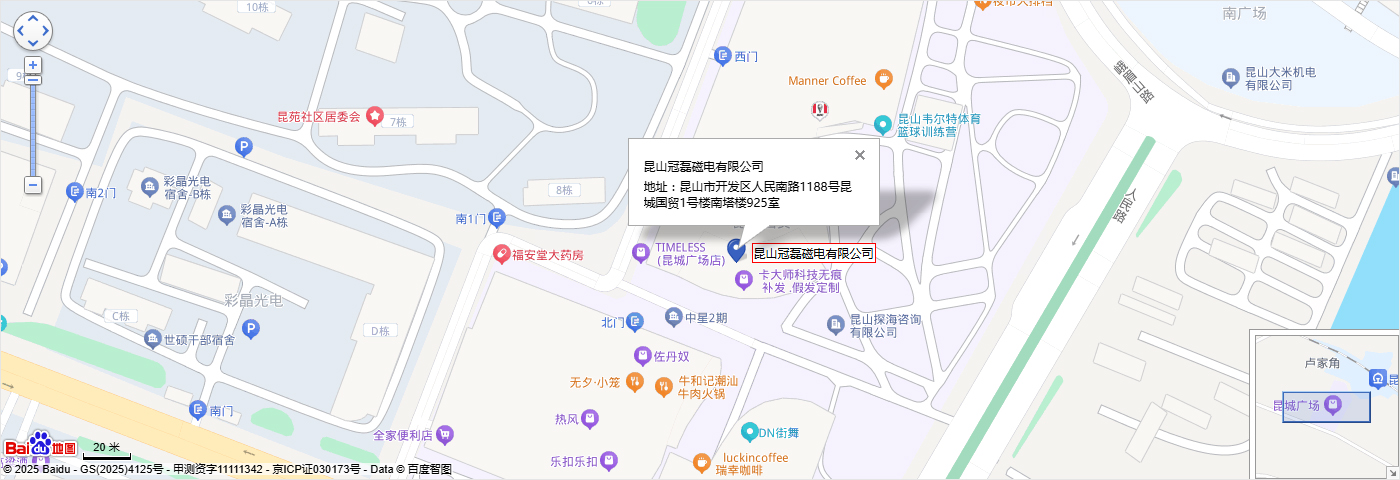Close the 昆山冠磊磁电有限公司 info popup

coord(859,155)
